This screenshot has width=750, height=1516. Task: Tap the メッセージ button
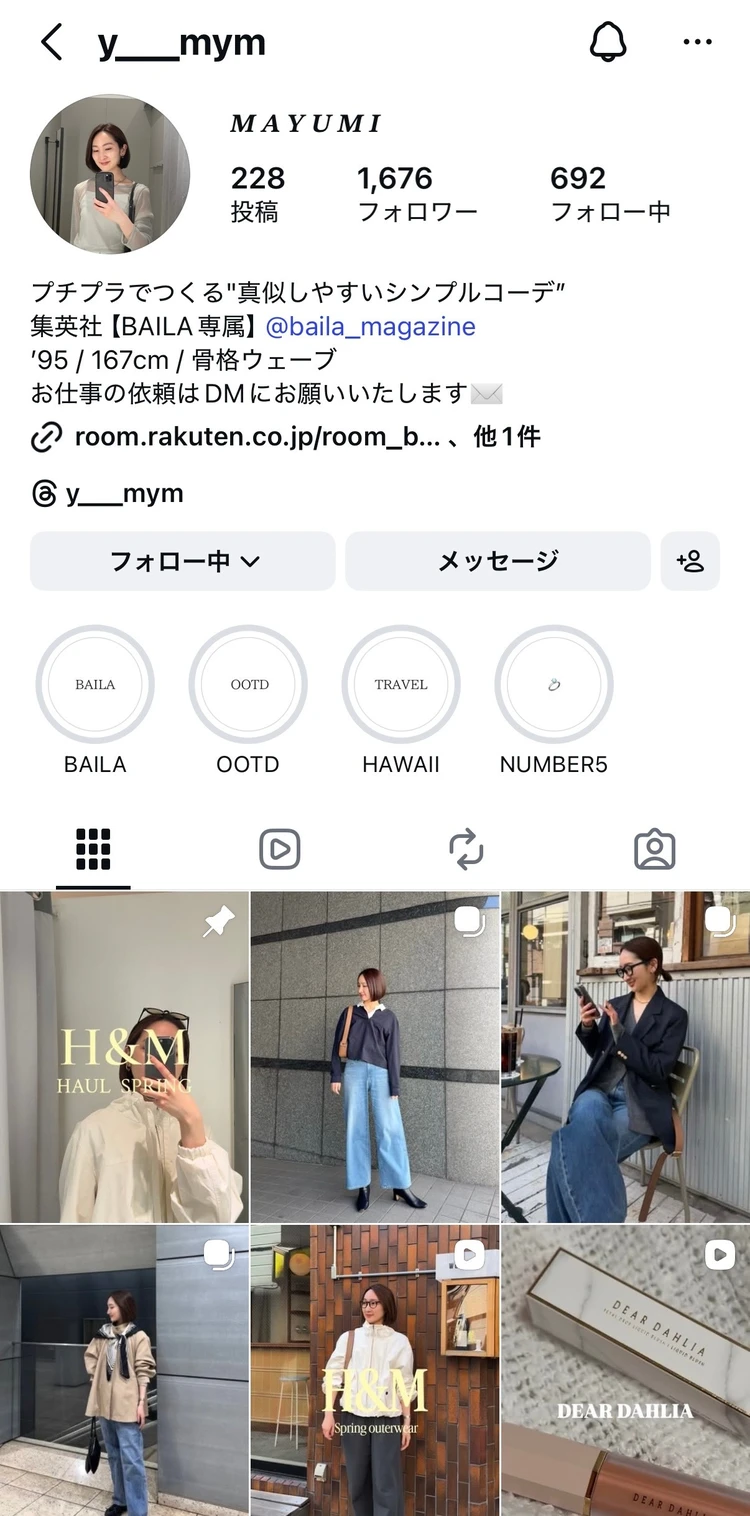pos(497,561)
